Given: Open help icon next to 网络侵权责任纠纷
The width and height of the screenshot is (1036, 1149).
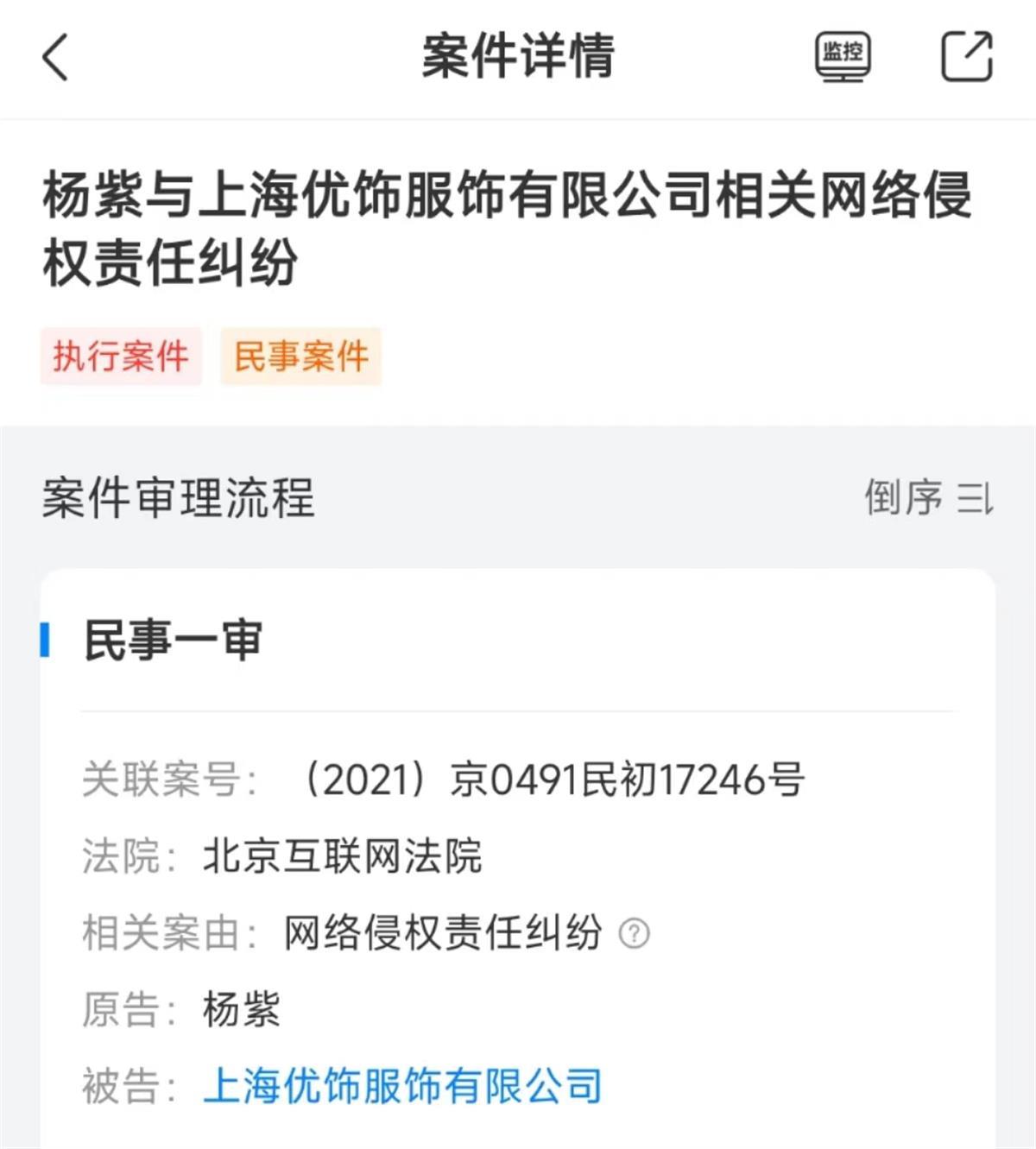Looking at the screenshot, I should (635, 933).
